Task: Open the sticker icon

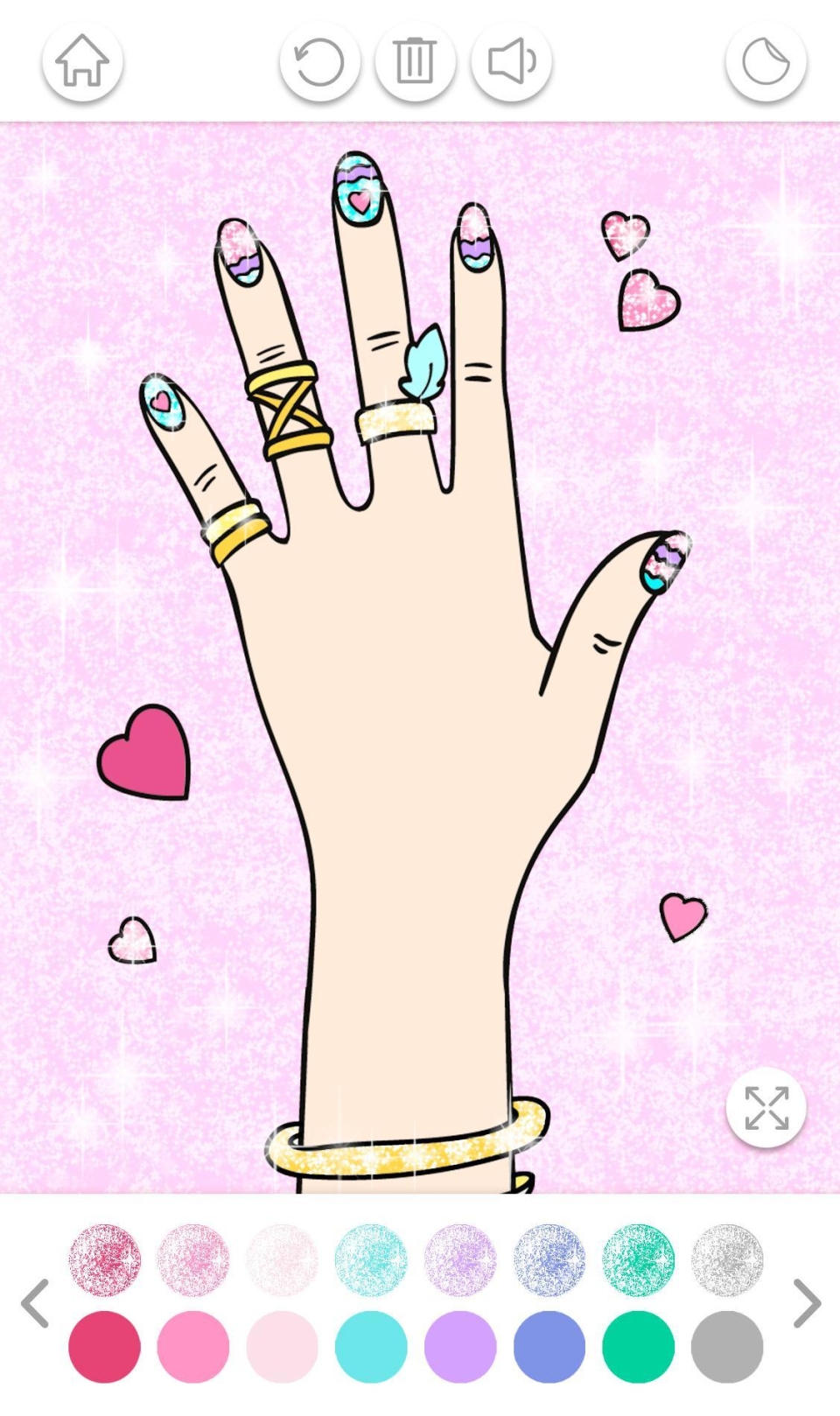Action: point(766,62)
